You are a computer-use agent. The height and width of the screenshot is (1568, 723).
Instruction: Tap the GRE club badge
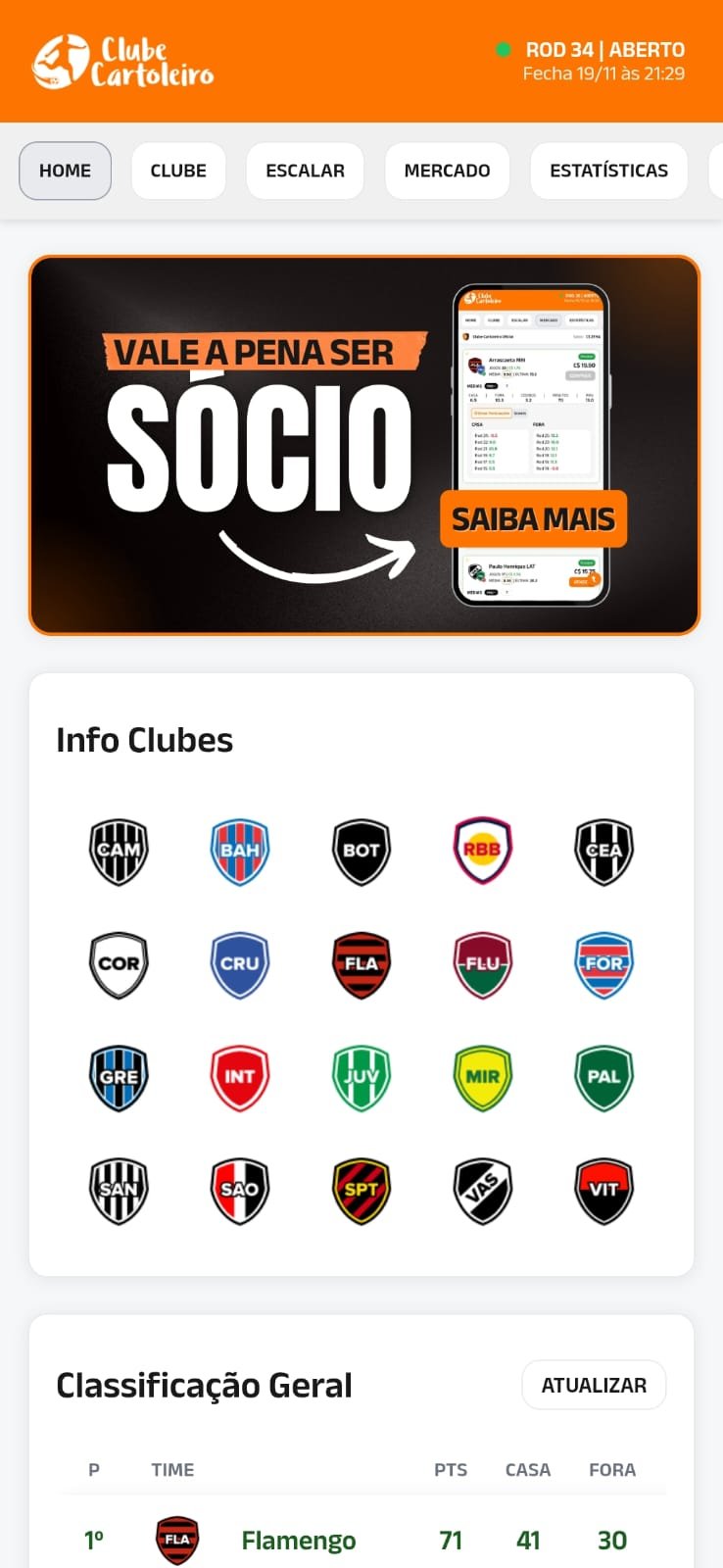point(119,1077)
